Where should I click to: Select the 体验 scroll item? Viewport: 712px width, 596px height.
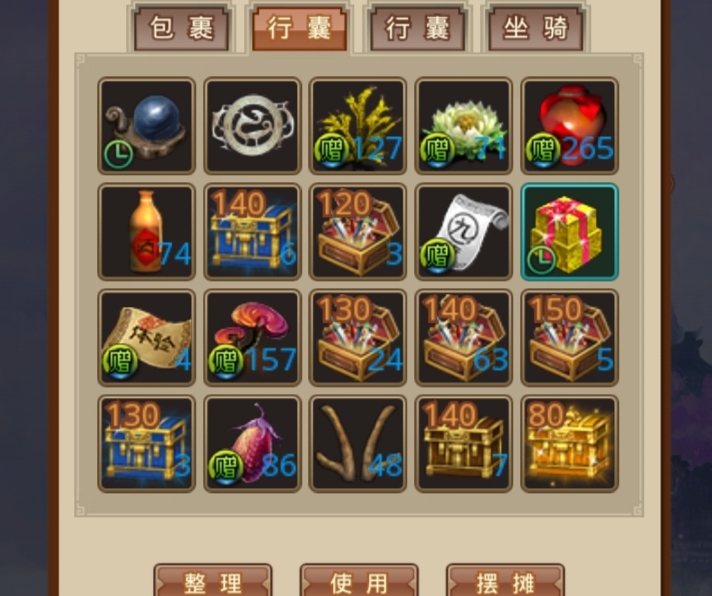(146, 338)
